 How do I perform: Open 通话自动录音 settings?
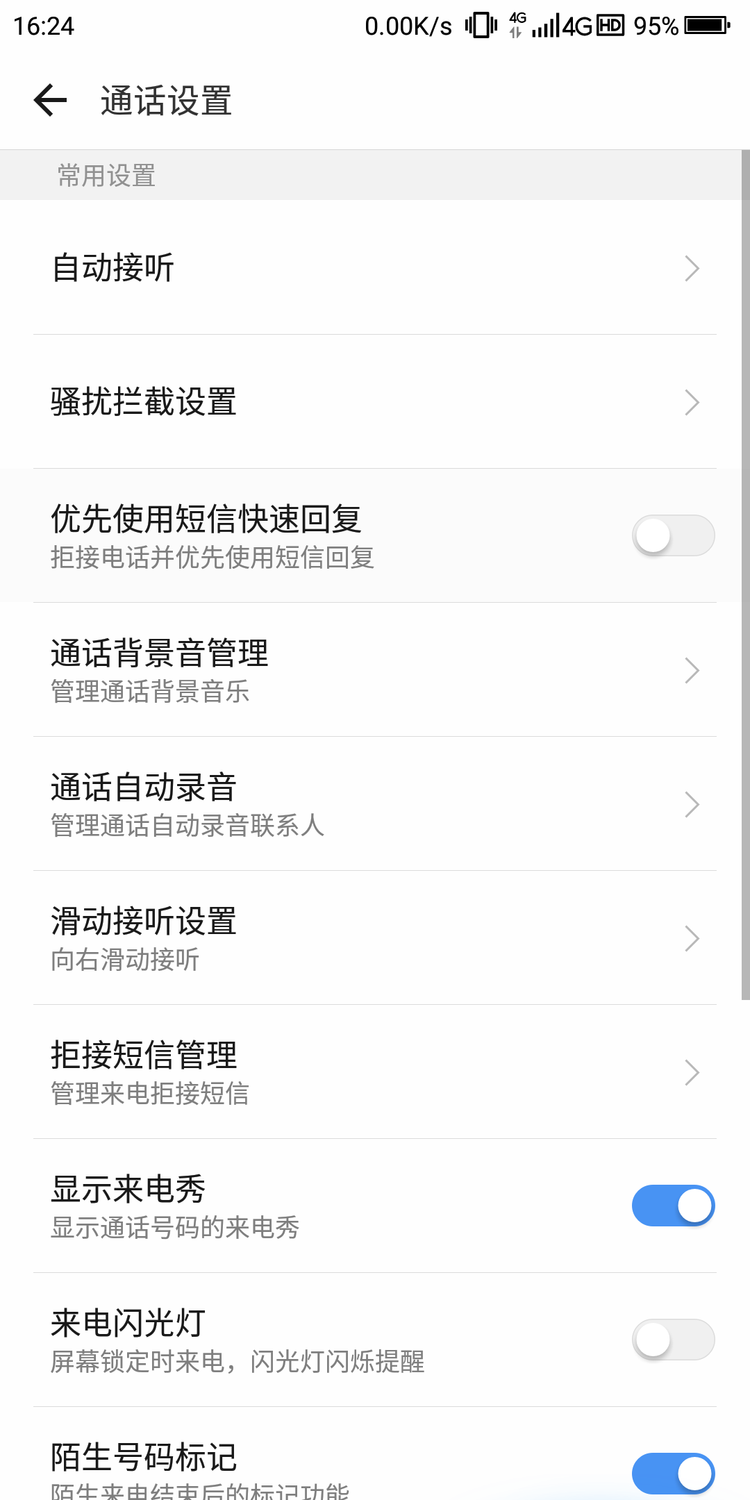point(374,804)
